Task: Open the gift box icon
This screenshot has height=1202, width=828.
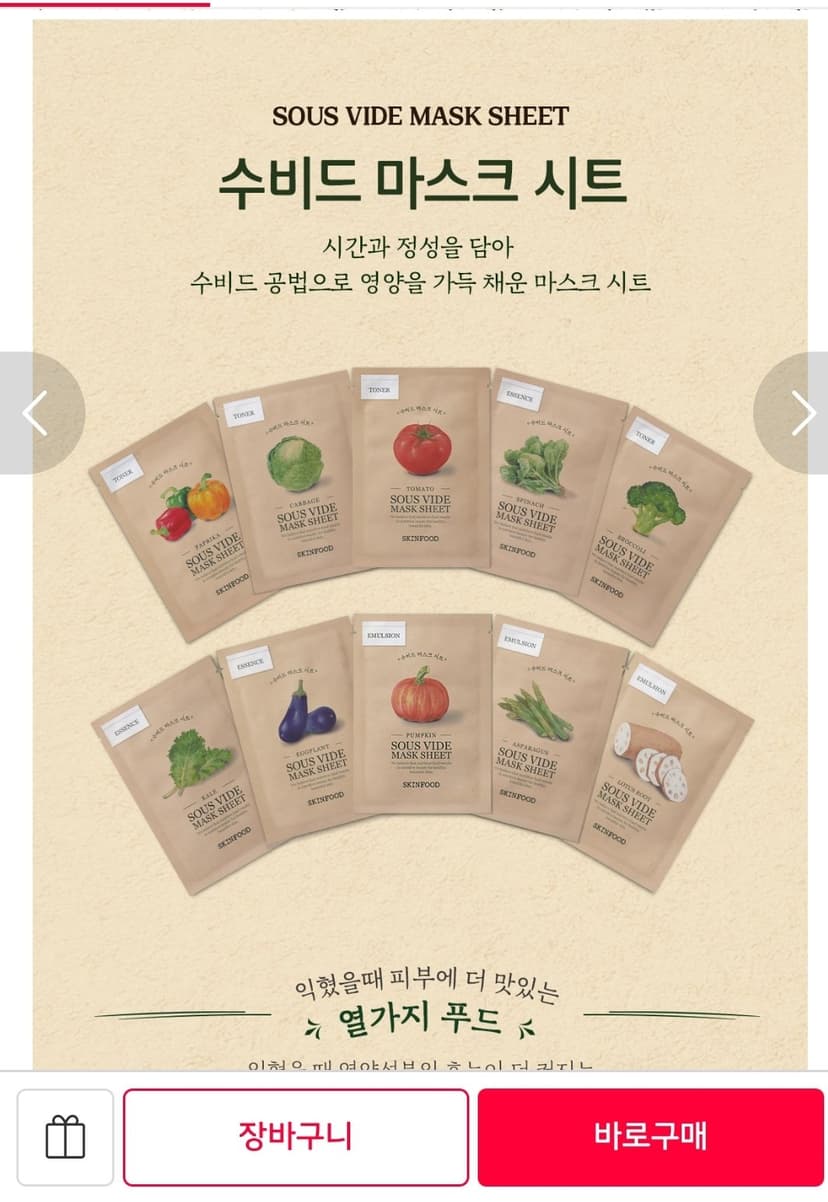Action: 66,1137
